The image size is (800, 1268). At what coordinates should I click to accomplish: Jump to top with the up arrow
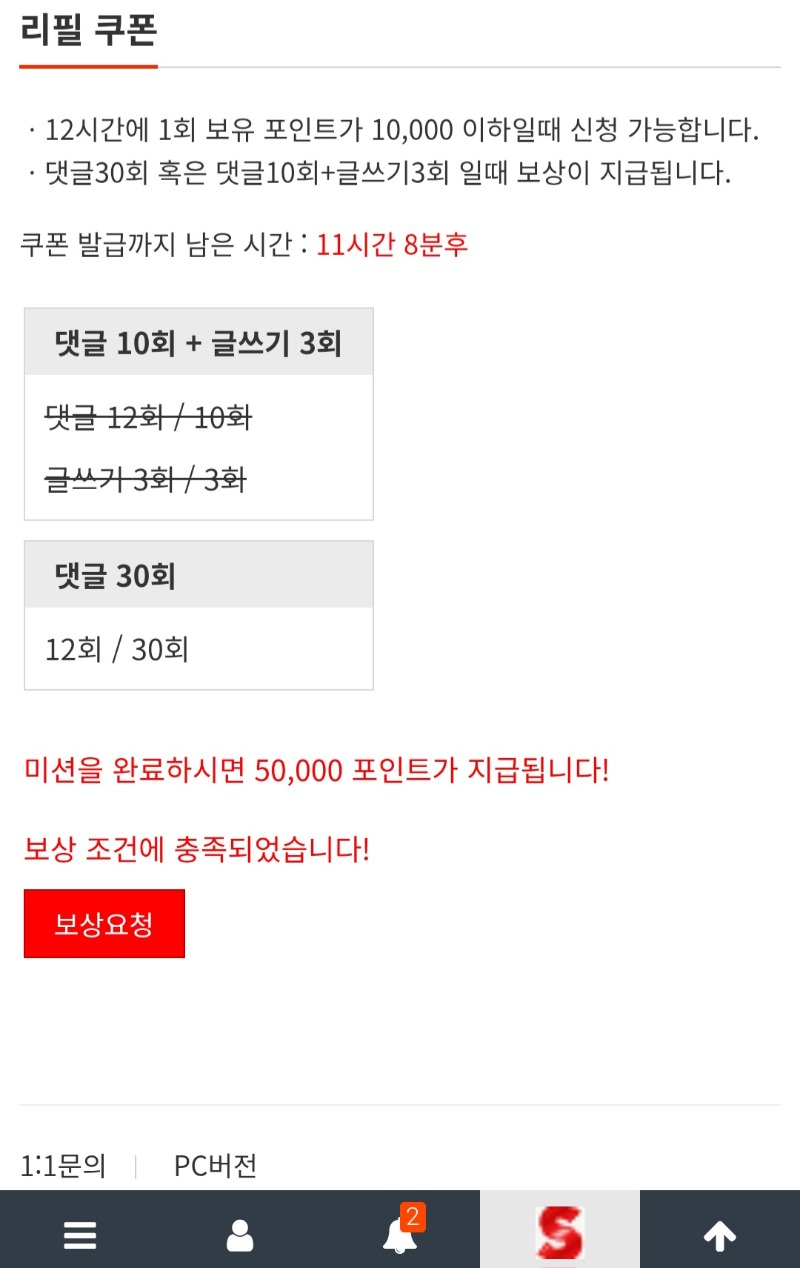pos(720,1236)
